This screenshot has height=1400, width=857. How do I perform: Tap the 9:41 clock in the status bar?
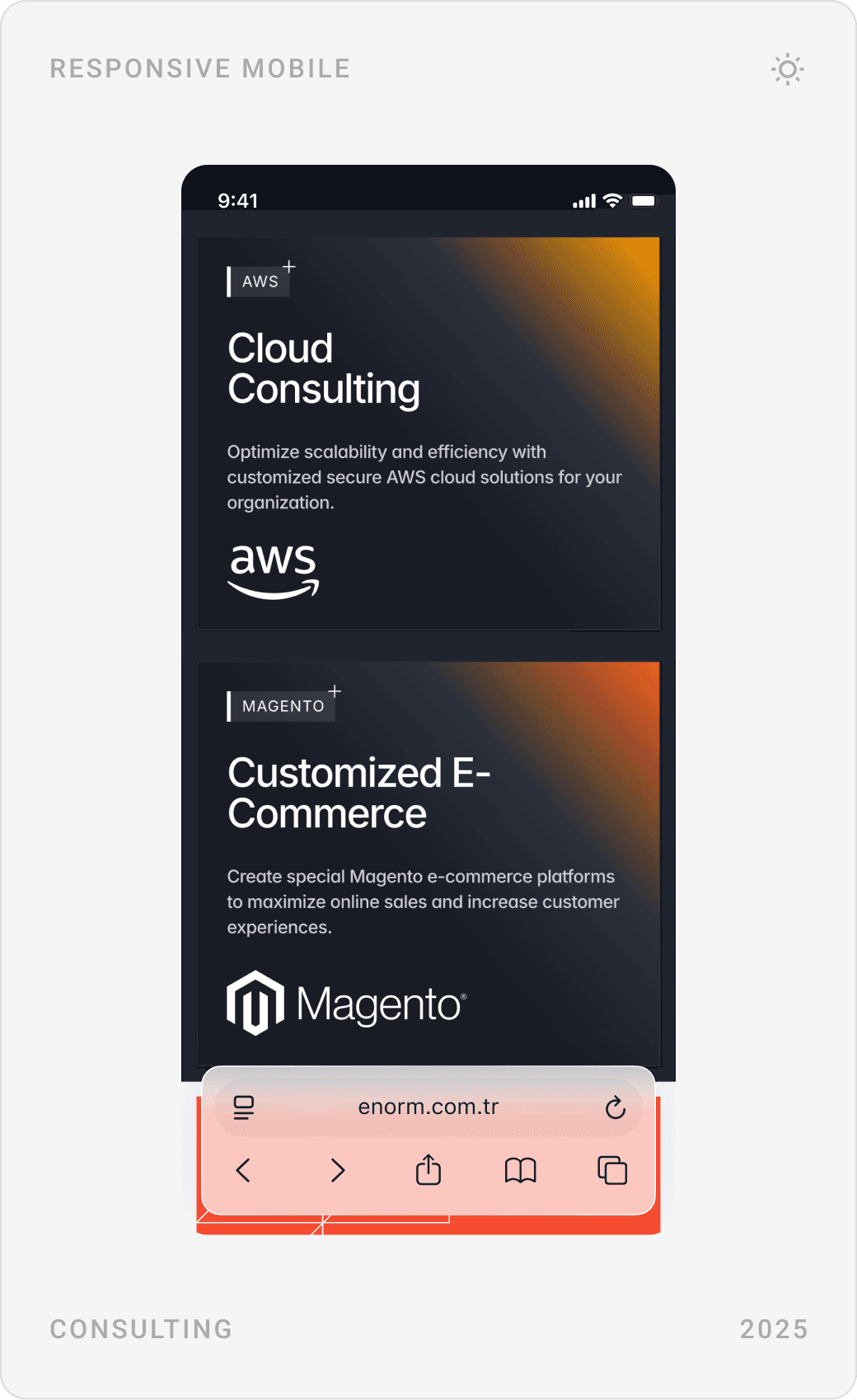(237, 199)
